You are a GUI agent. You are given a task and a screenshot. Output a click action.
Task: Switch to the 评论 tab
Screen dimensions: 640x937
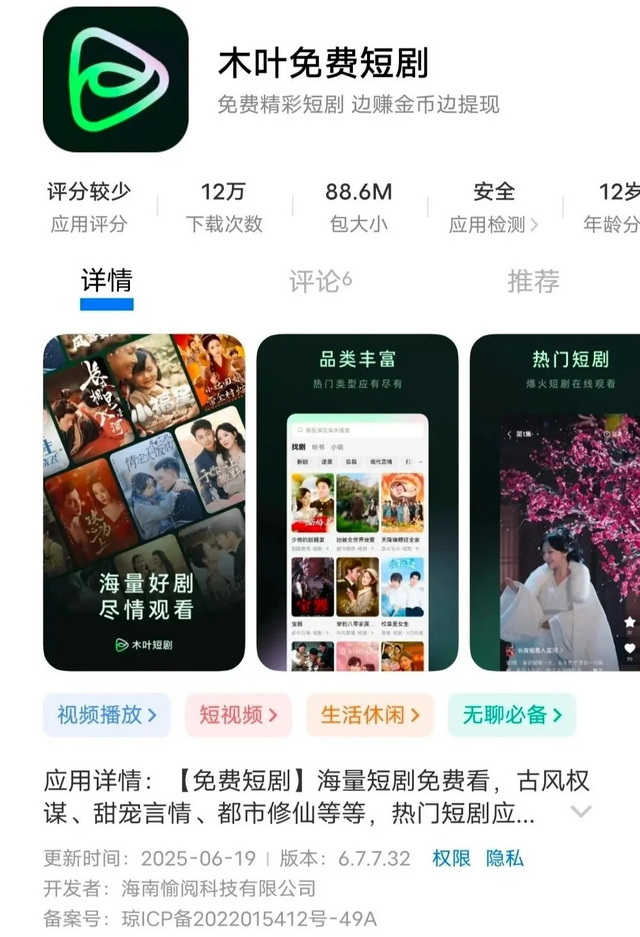(320, 282)
